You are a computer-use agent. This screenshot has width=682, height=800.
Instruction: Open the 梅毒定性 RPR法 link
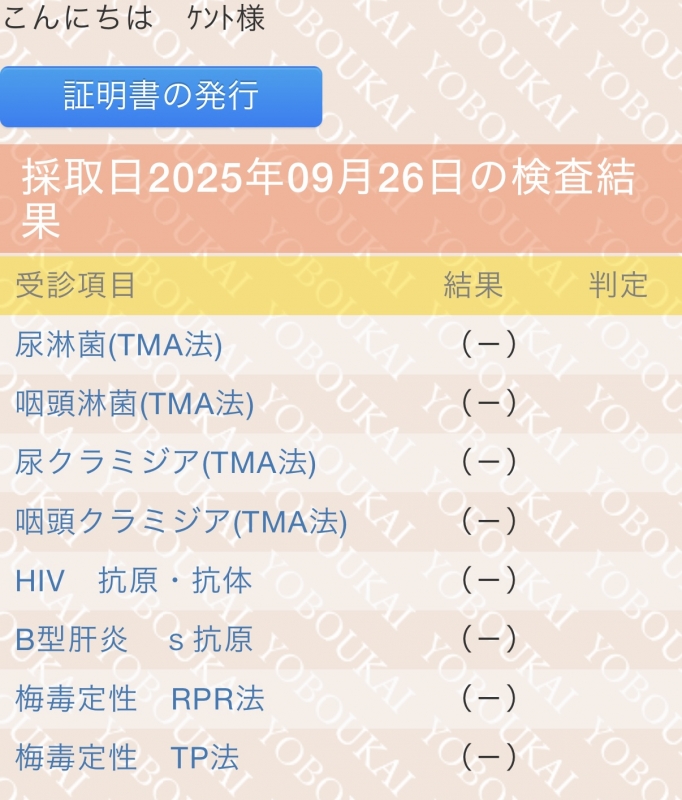click(140, 699)
